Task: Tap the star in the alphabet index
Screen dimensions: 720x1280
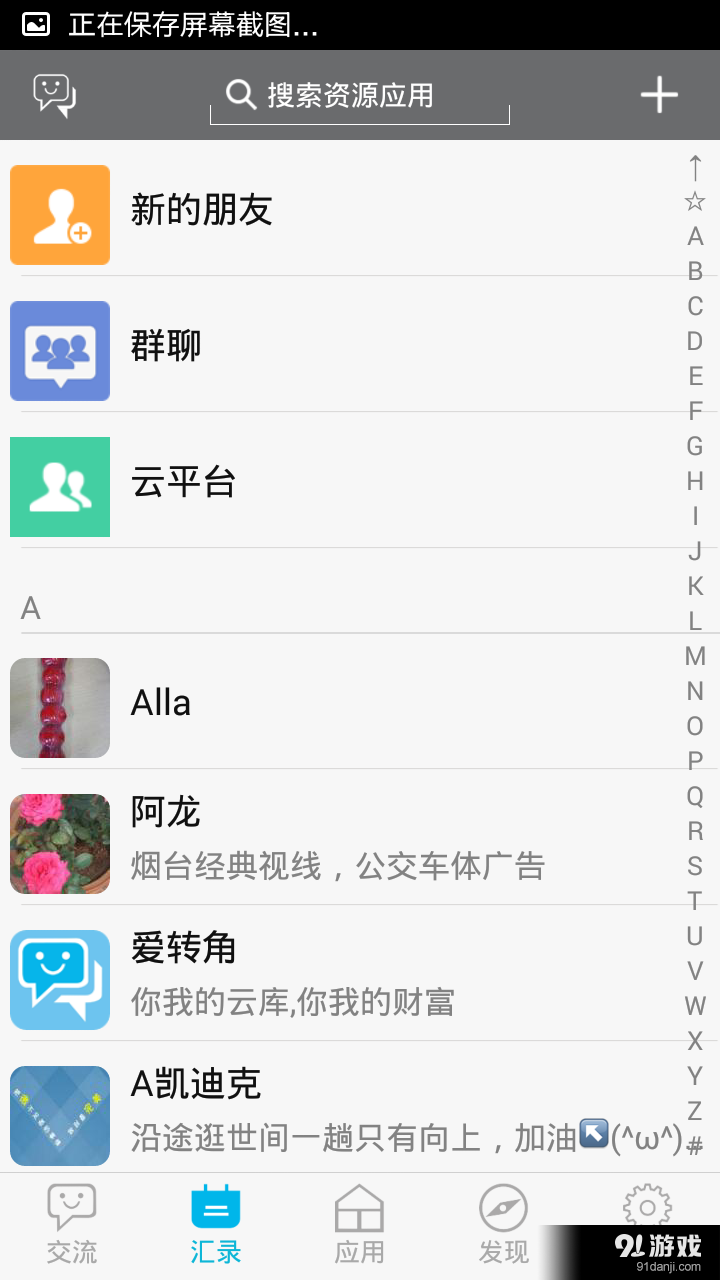Action: pyautogui.click(x=695, y=200)
